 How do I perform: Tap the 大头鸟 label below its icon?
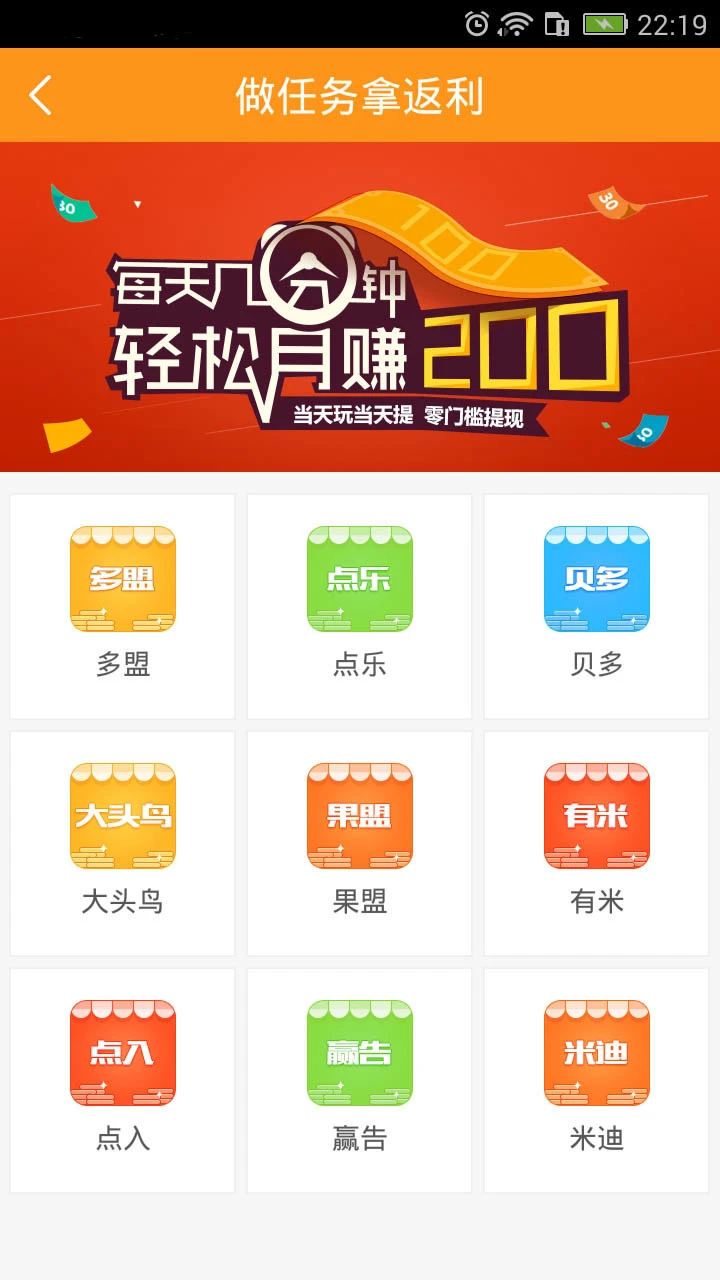coord(122,901)
